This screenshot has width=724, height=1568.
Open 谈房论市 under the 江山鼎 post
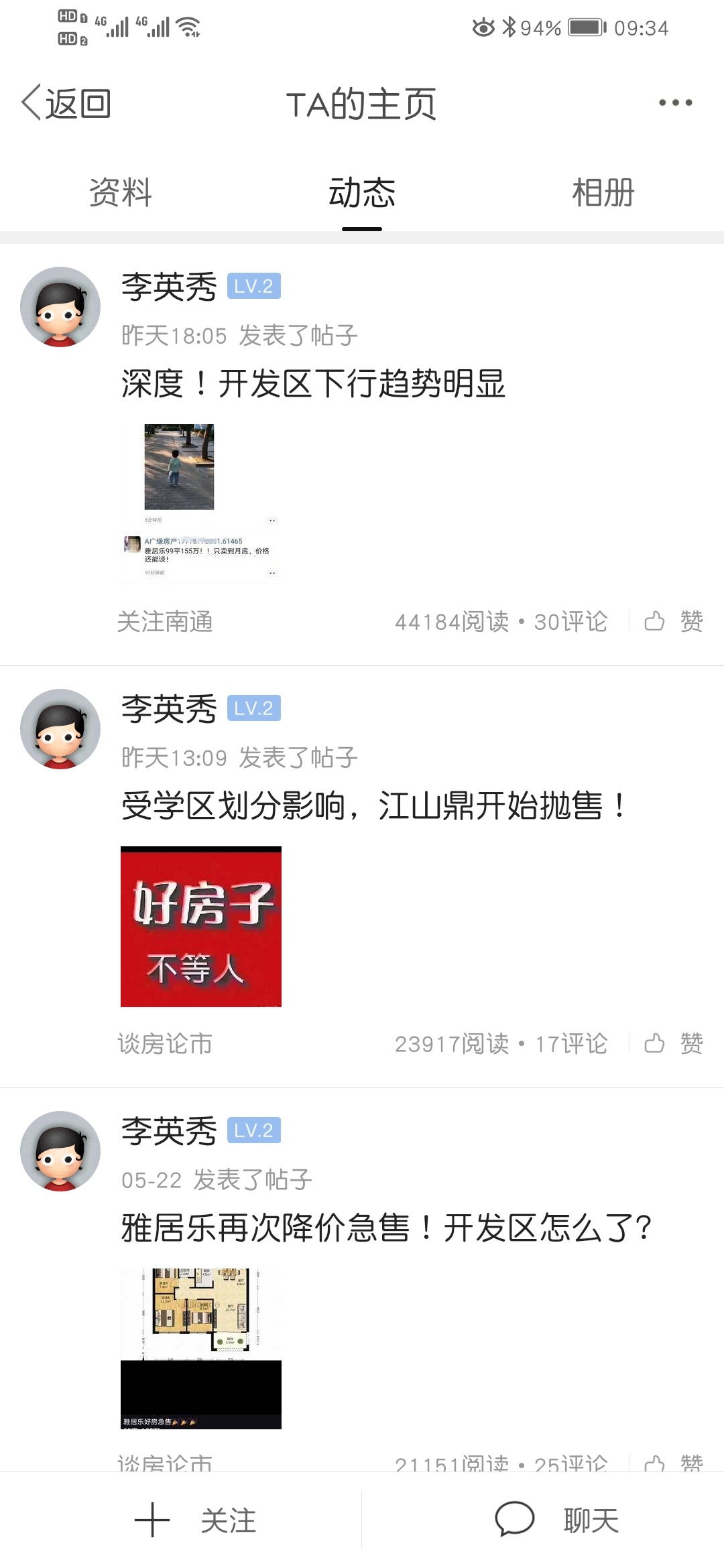165,1044
